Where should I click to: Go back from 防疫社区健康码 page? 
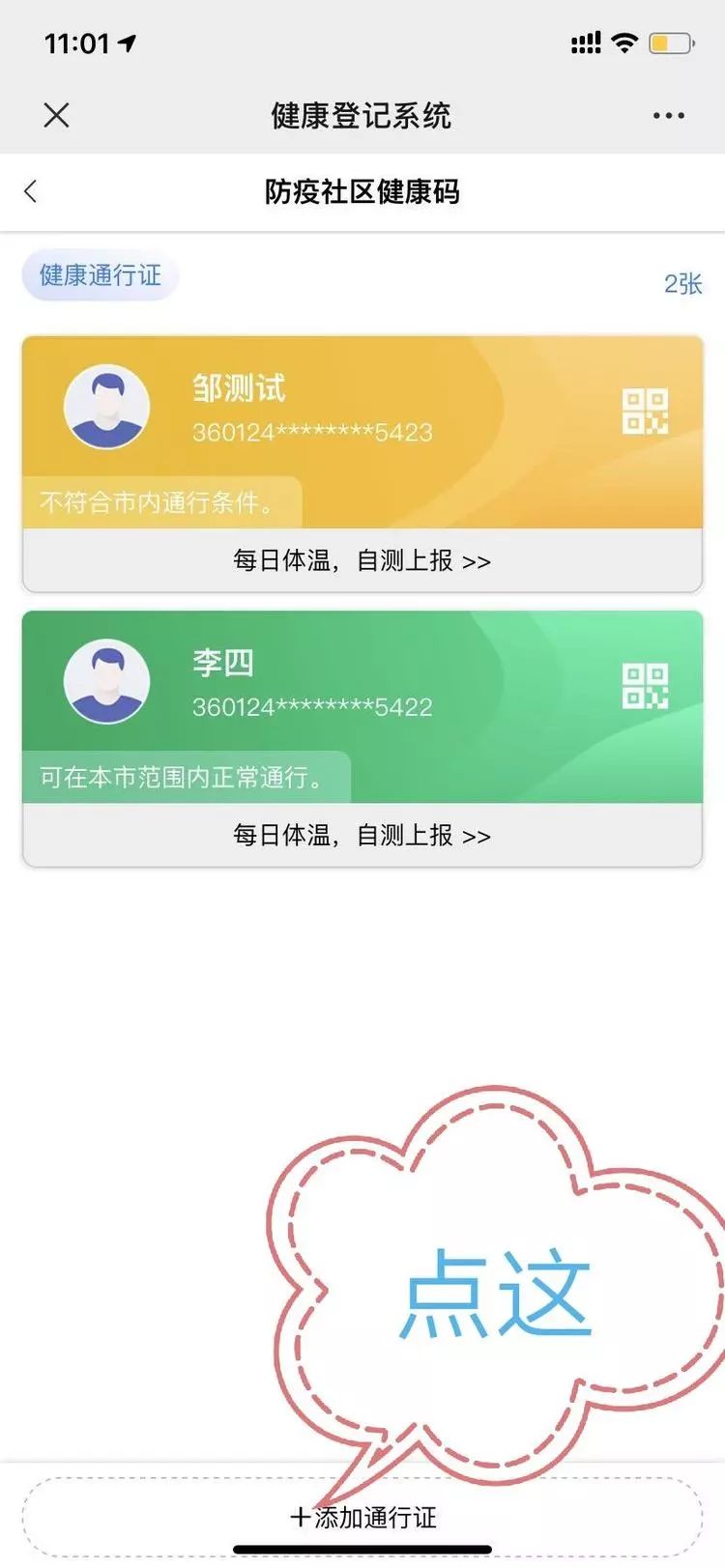[x=31, y=191]
